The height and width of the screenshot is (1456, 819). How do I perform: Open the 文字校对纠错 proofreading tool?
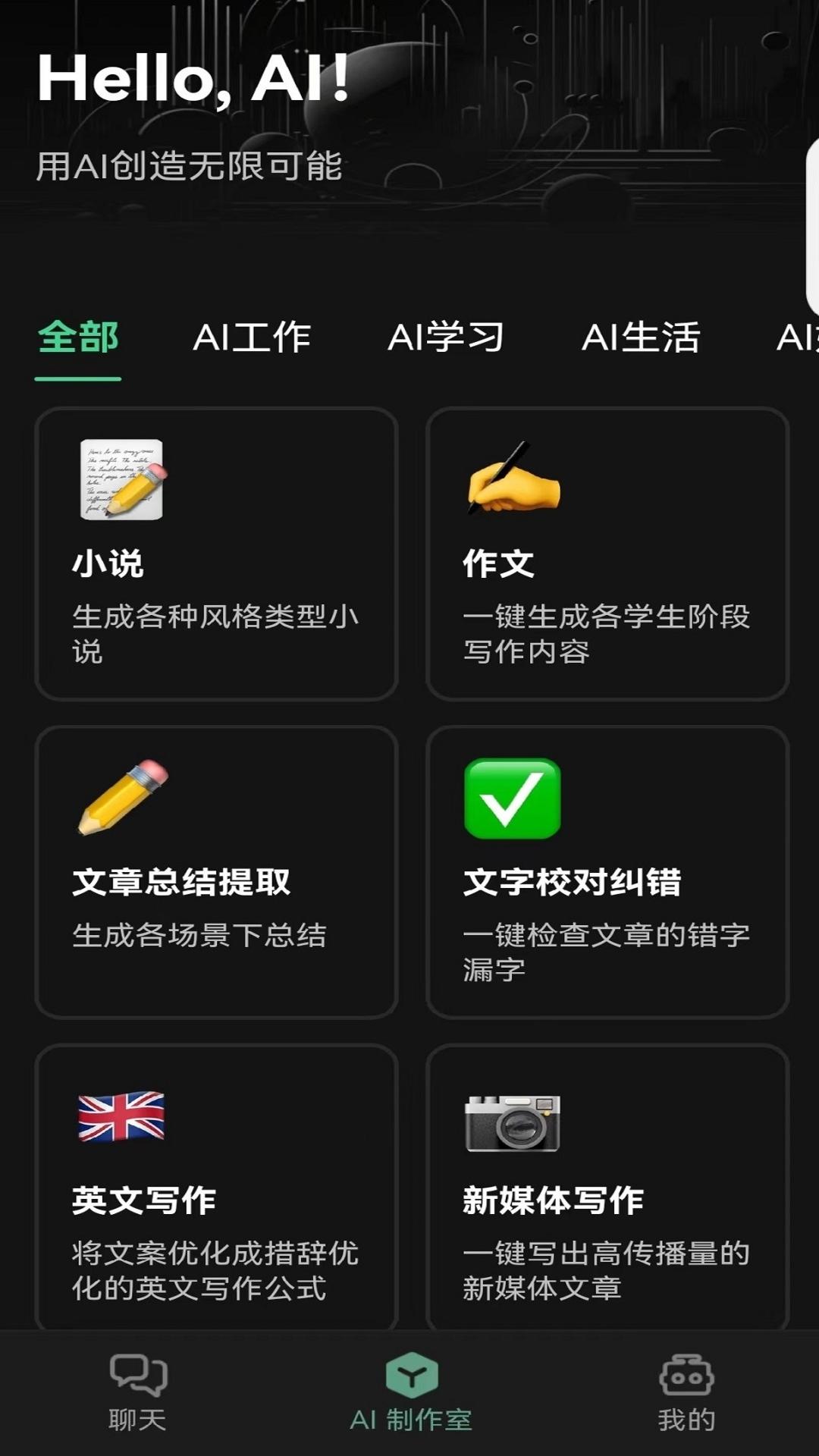tap(607, 872)
